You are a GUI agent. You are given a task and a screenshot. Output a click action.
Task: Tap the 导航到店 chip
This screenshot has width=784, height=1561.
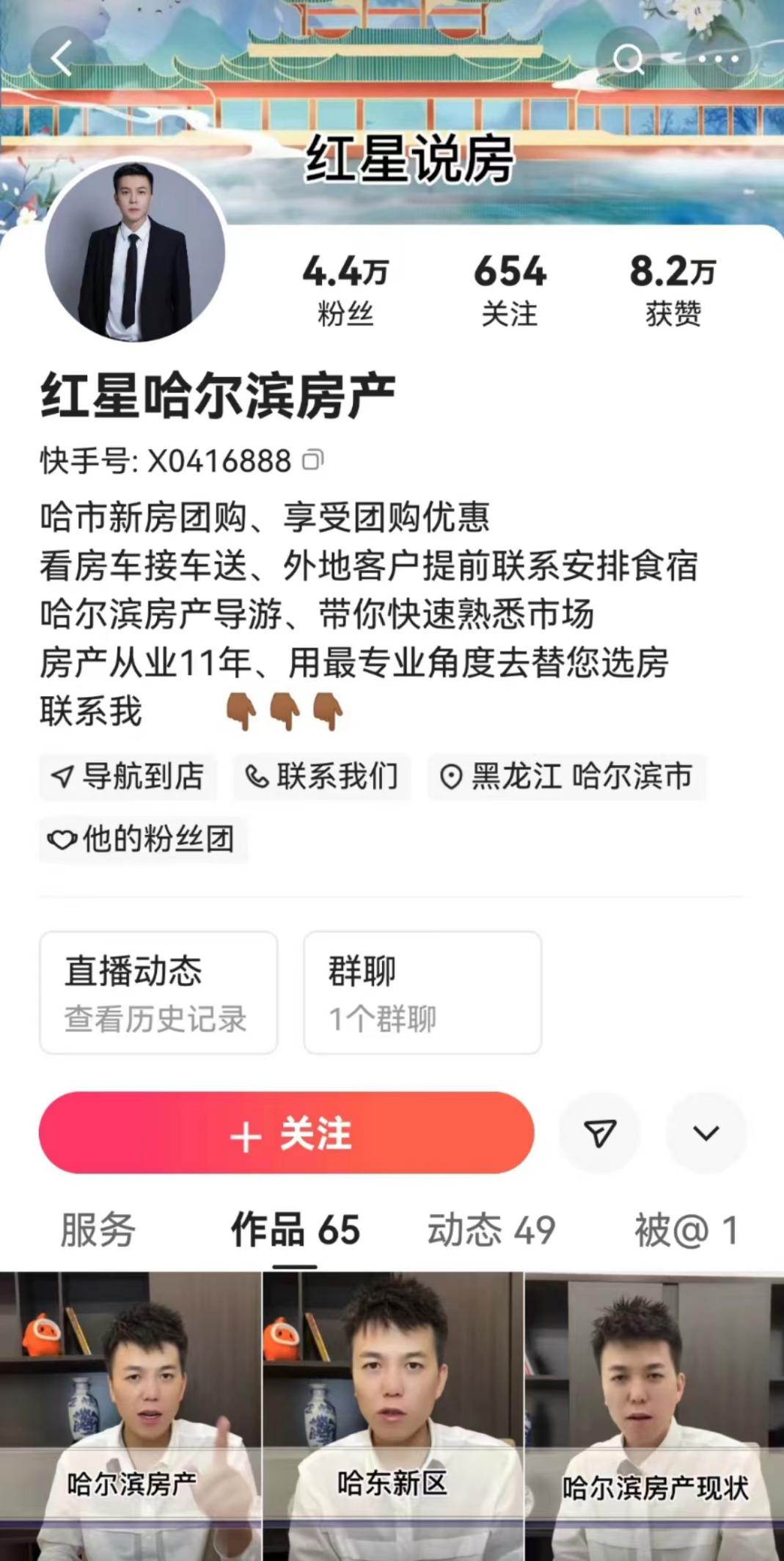[128, 776]
